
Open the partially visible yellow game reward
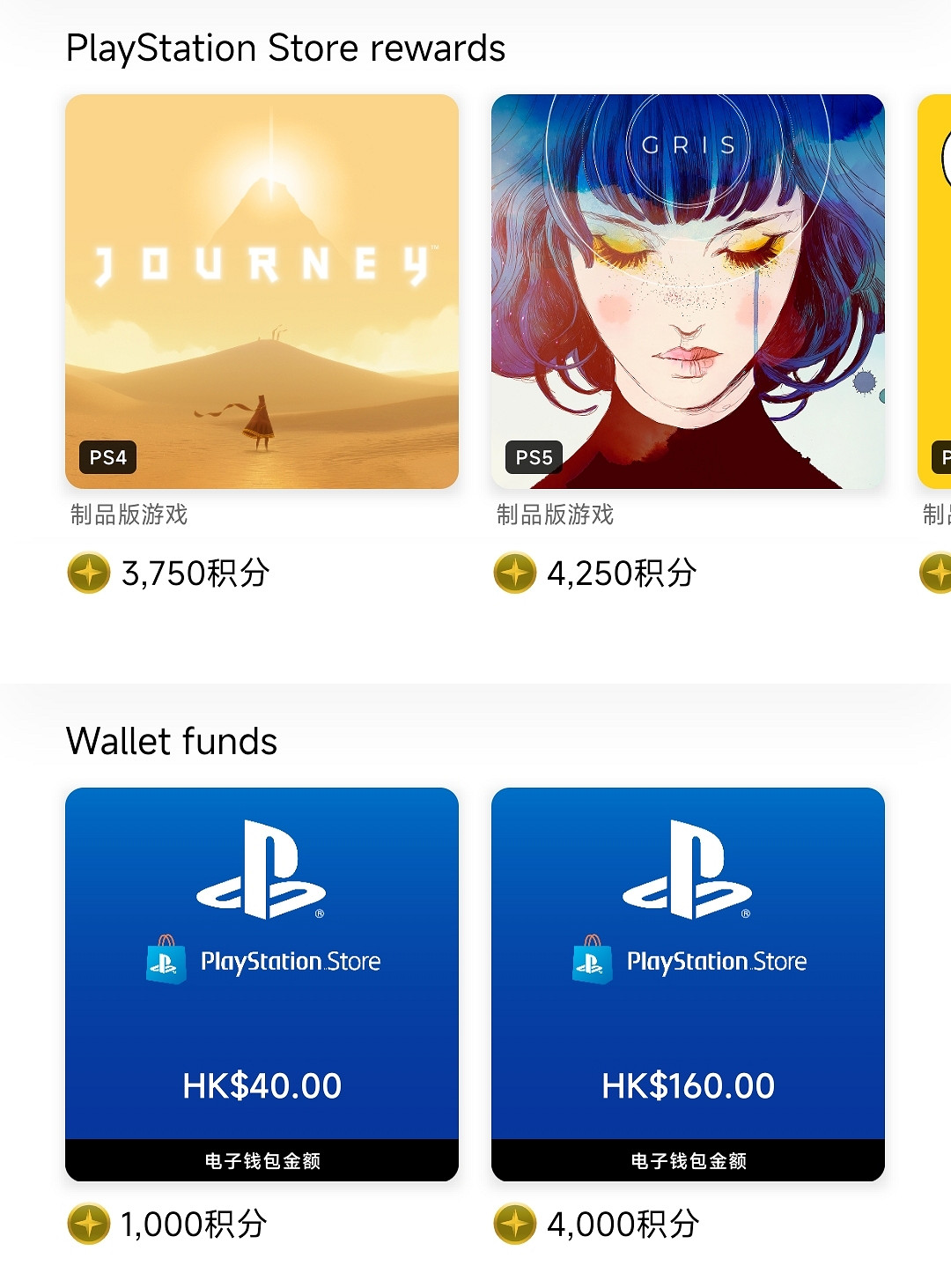pos(934,292)
